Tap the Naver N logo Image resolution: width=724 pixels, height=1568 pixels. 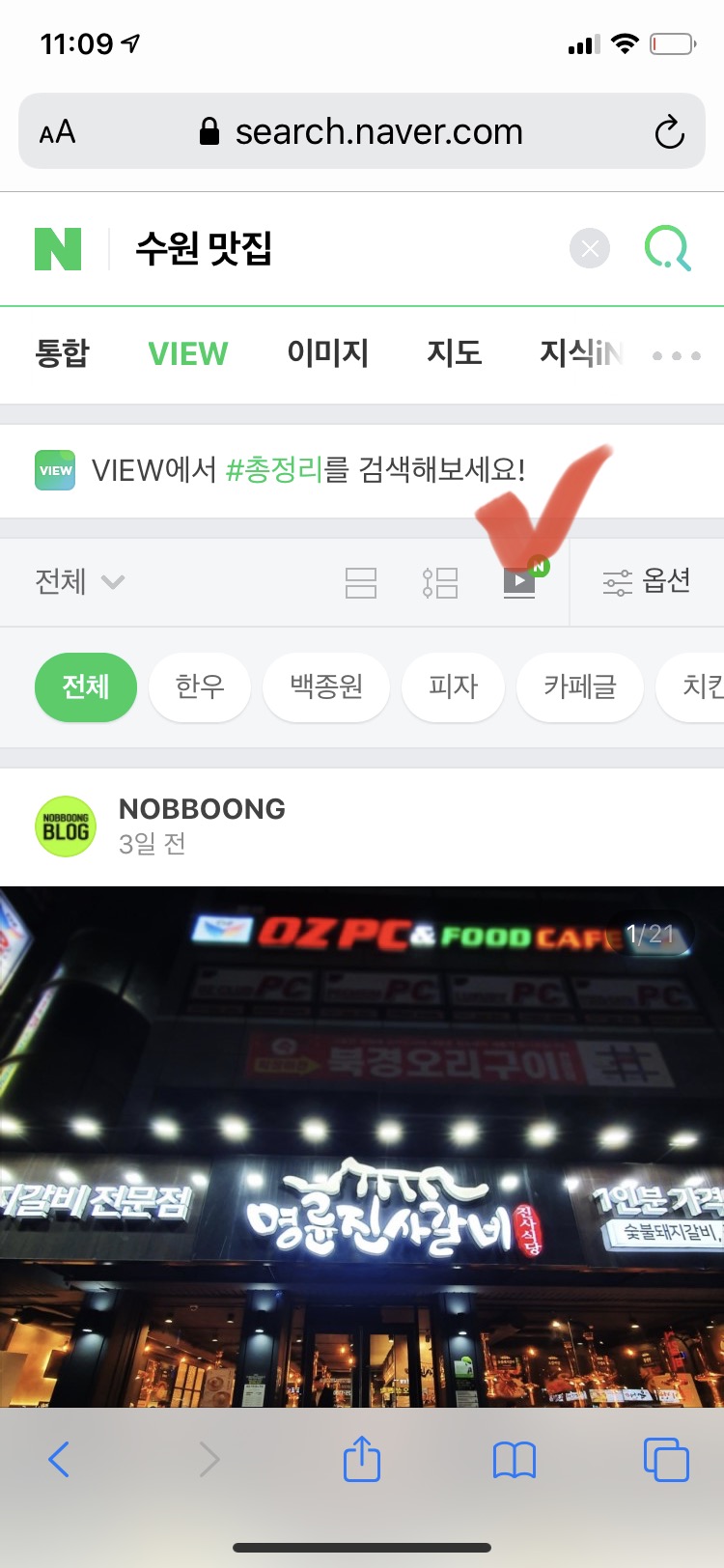click(58, 249)
